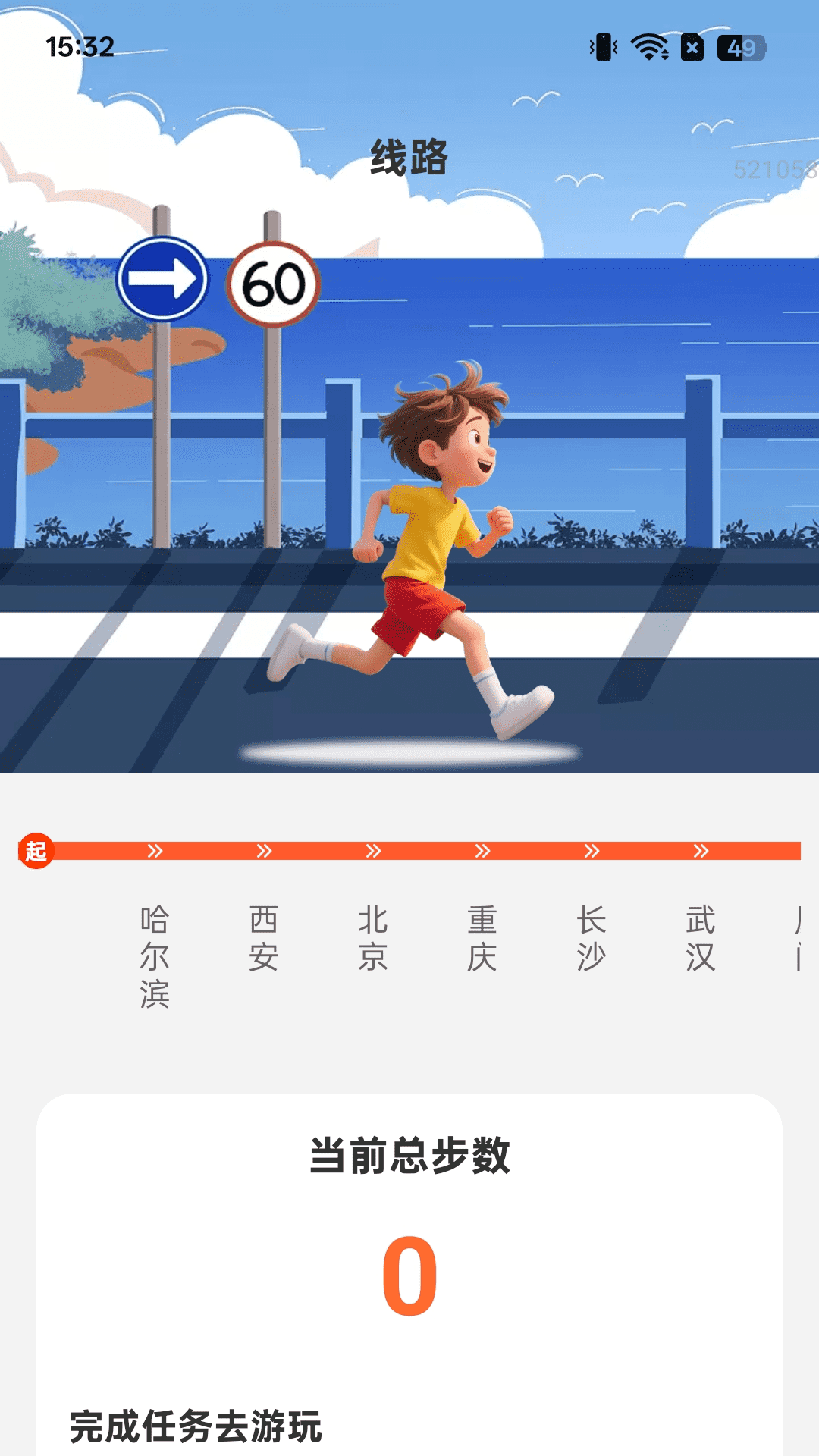Open the 北京 milestone stop
Screen dimensions: 819x1456
(373, 944)
